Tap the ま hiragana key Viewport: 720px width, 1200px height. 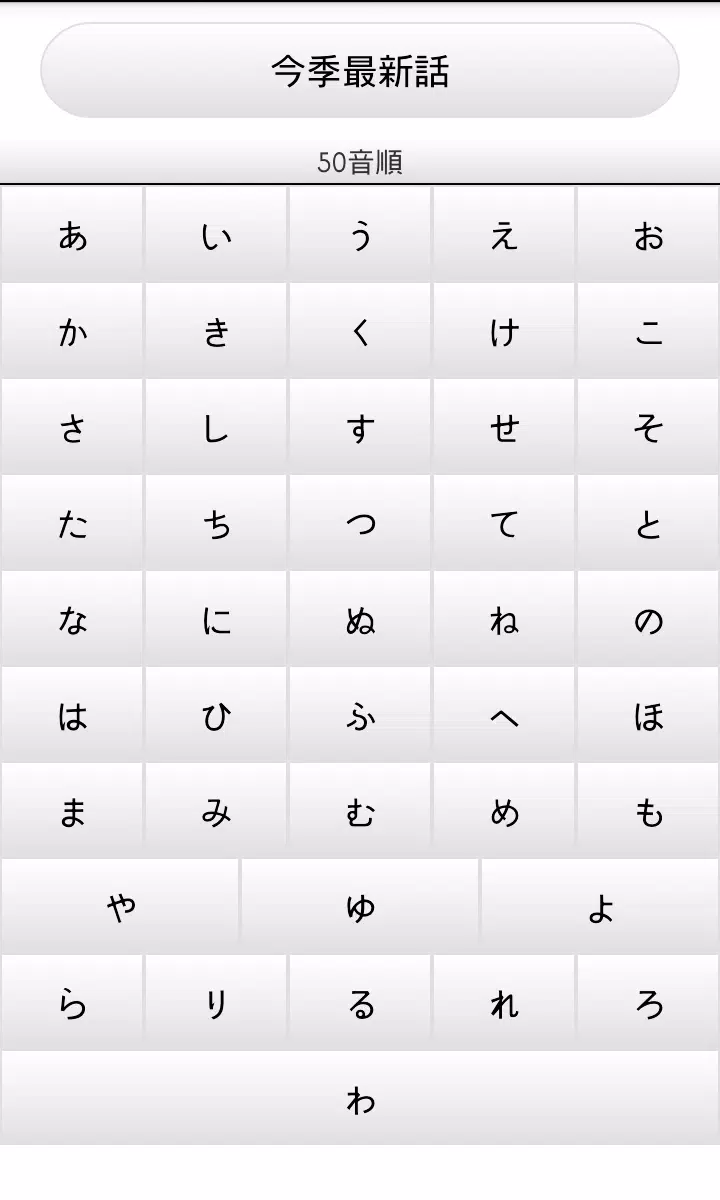click(72, 810)
